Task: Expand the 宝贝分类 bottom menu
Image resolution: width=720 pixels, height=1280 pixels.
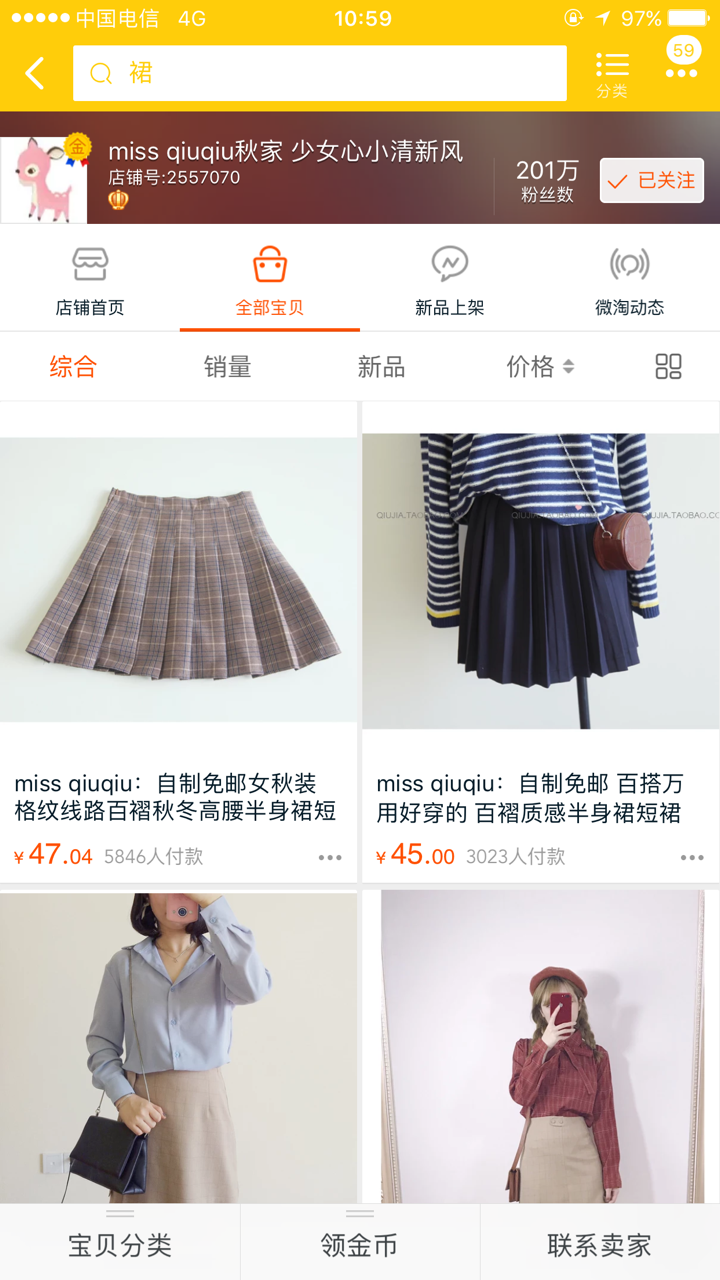Action: click(120, 1243)
